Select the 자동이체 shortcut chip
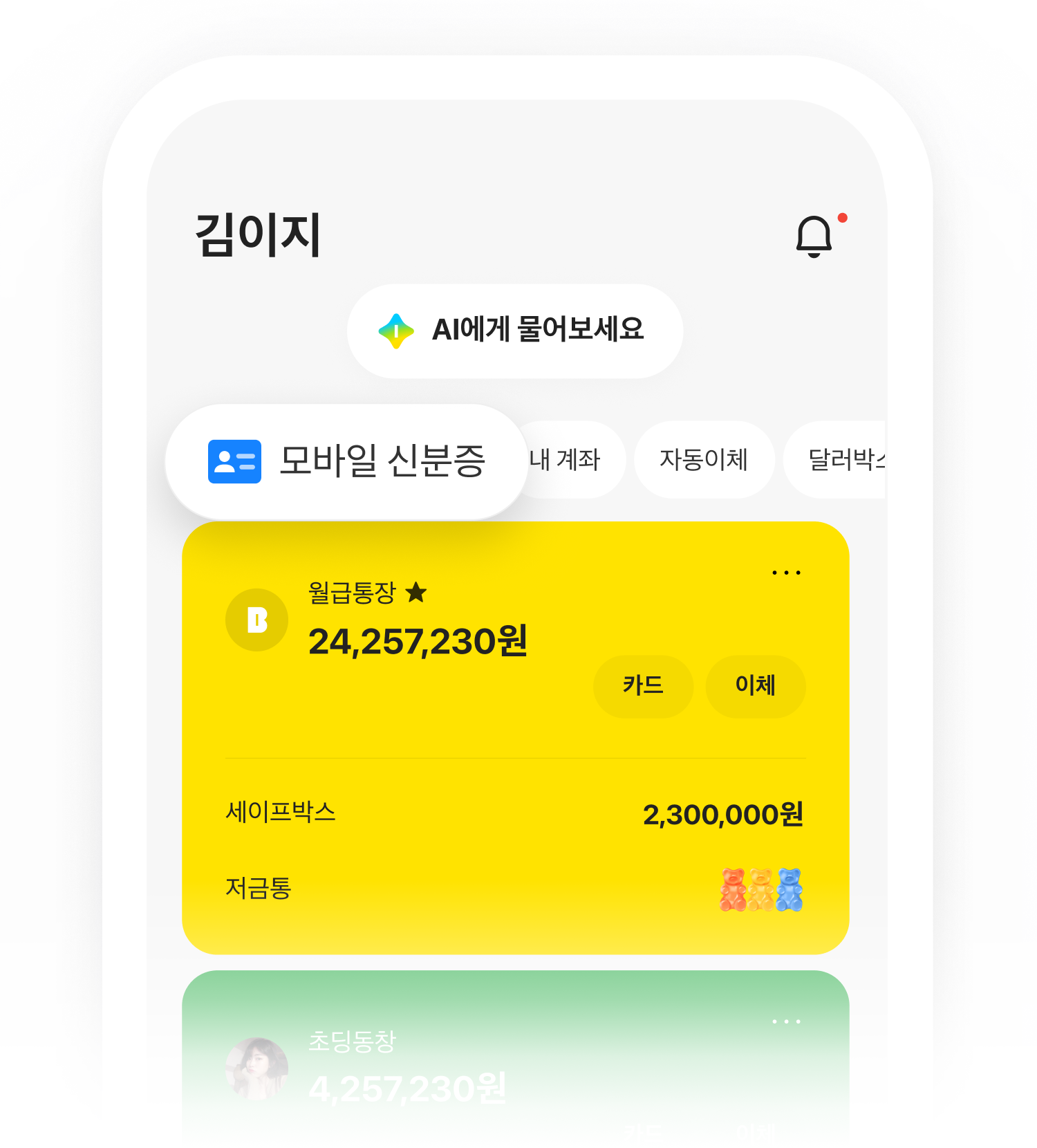Viewport: 1037px width, 1148px height. click(x=704, y=460)
